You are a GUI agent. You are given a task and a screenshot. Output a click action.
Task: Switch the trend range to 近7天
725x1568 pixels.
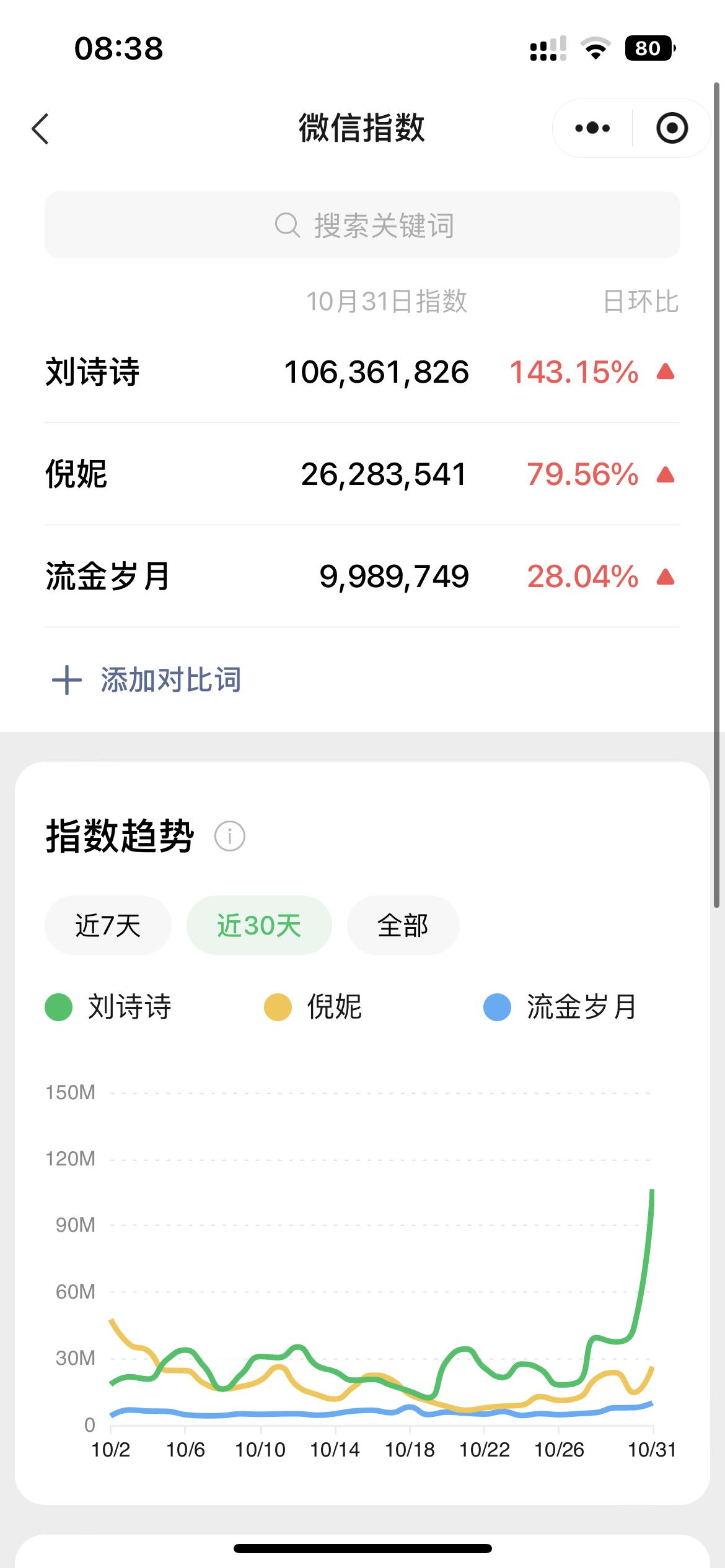107,925
